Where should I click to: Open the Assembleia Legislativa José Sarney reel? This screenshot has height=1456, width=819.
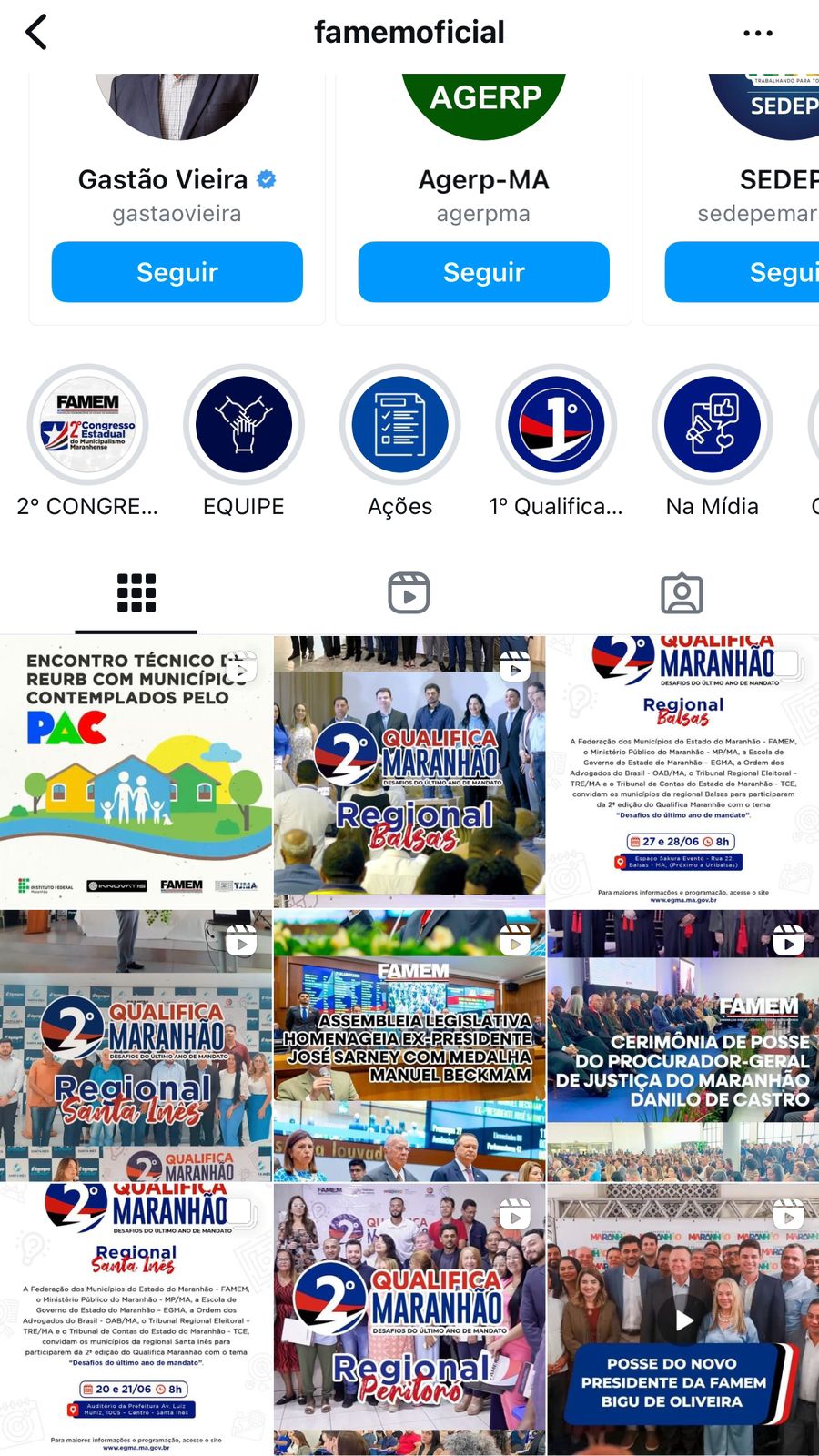click(x=409, y=1045)
